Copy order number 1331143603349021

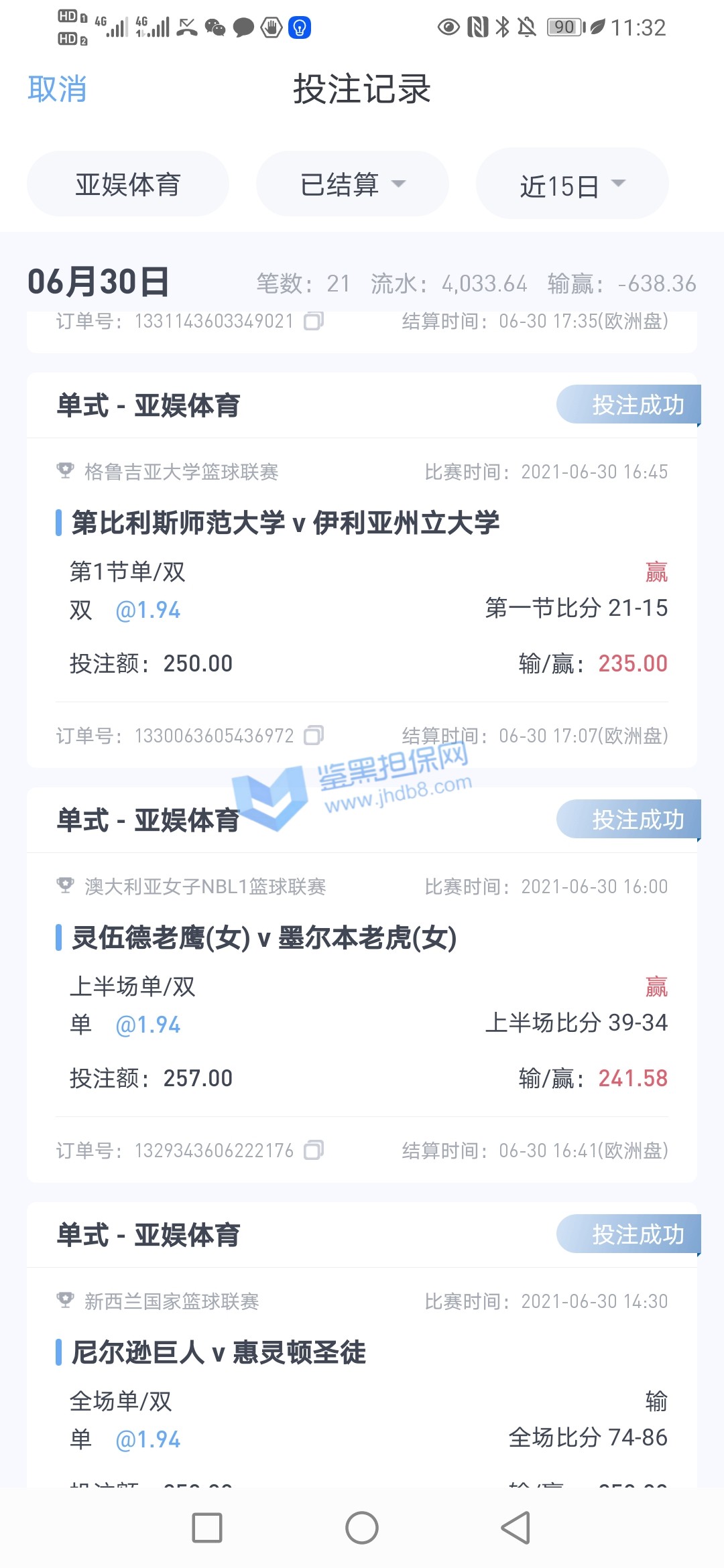[314, 321]
